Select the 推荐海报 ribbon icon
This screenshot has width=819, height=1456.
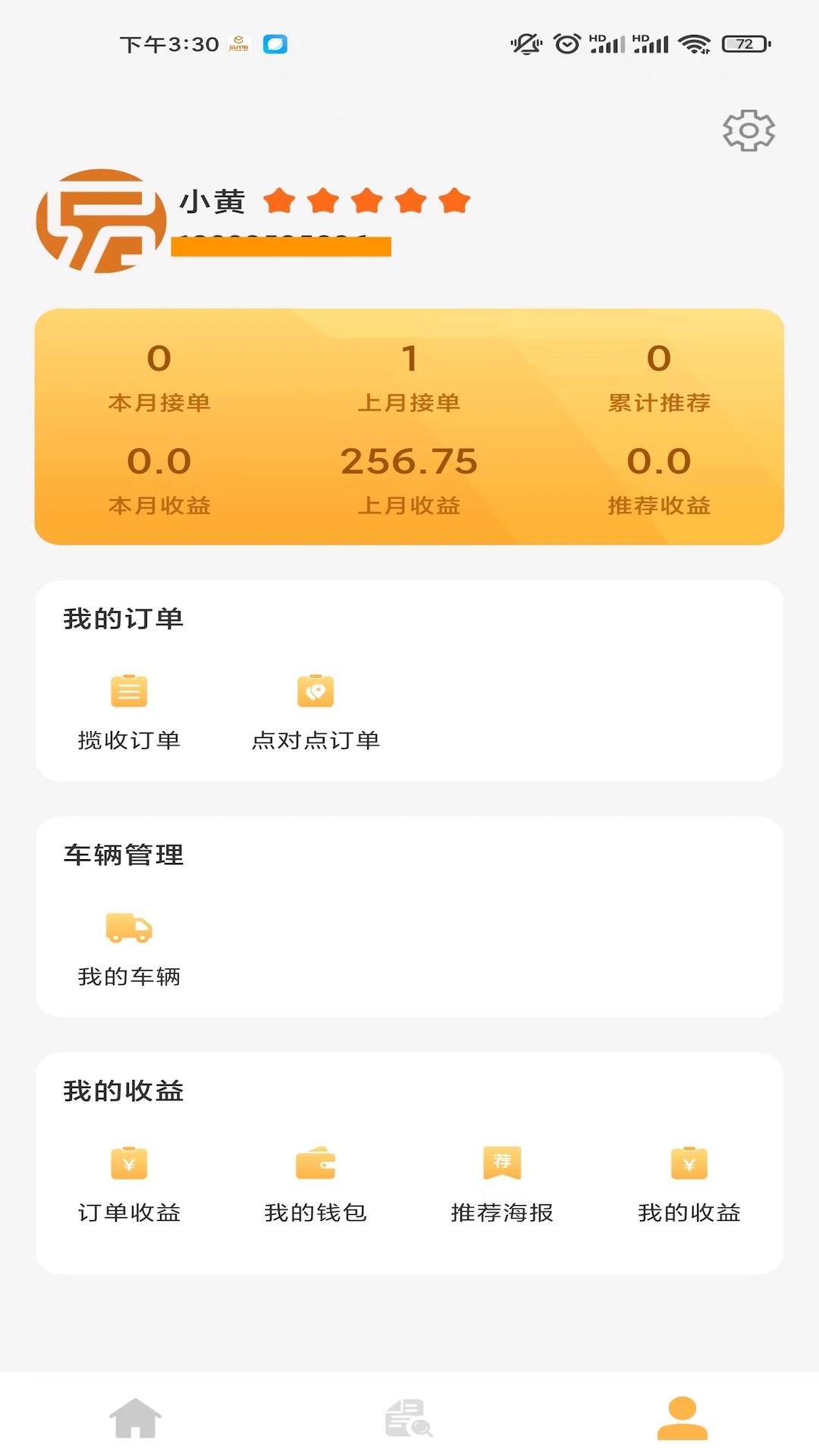tap(501, 1163)
